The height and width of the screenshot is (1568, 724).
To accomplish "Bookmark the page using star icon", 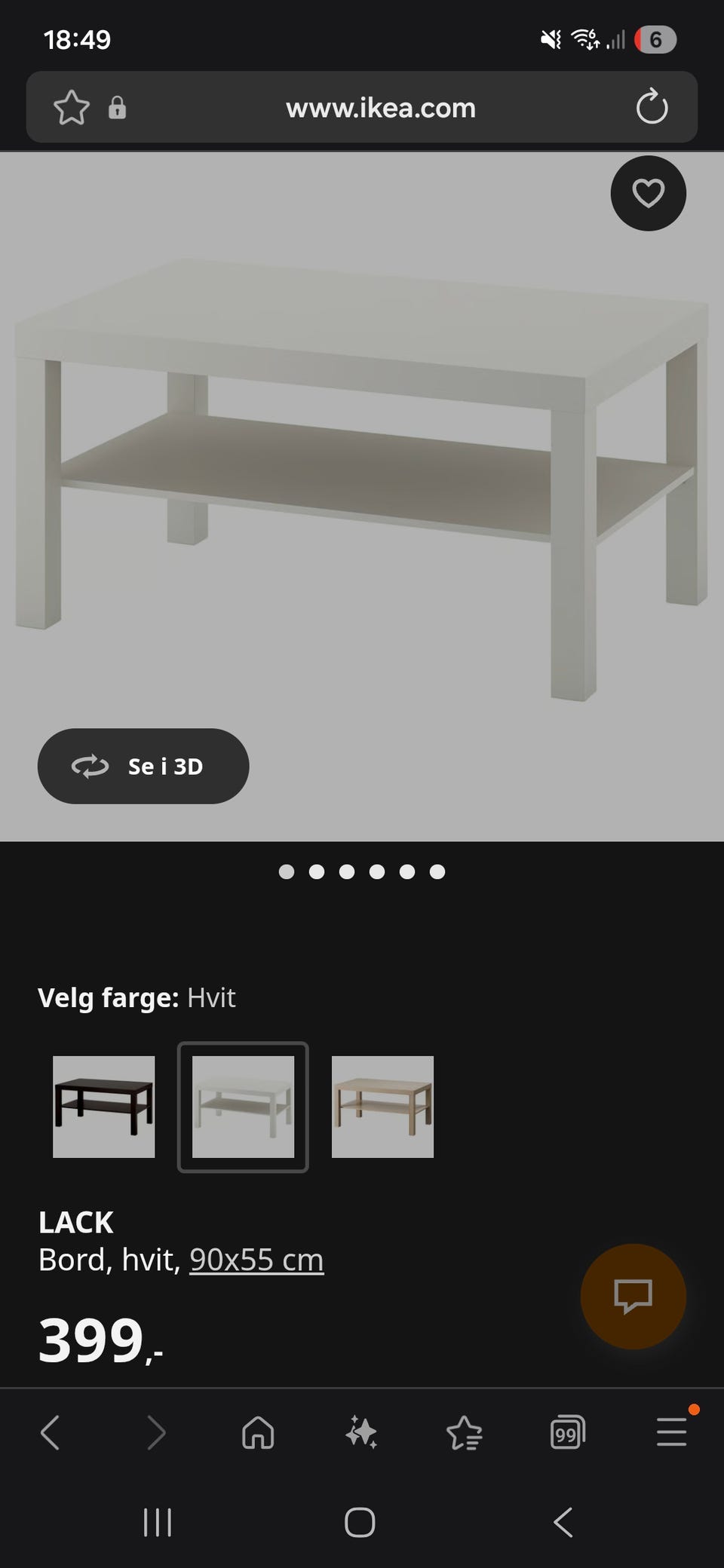I will (x=72, y=107).
